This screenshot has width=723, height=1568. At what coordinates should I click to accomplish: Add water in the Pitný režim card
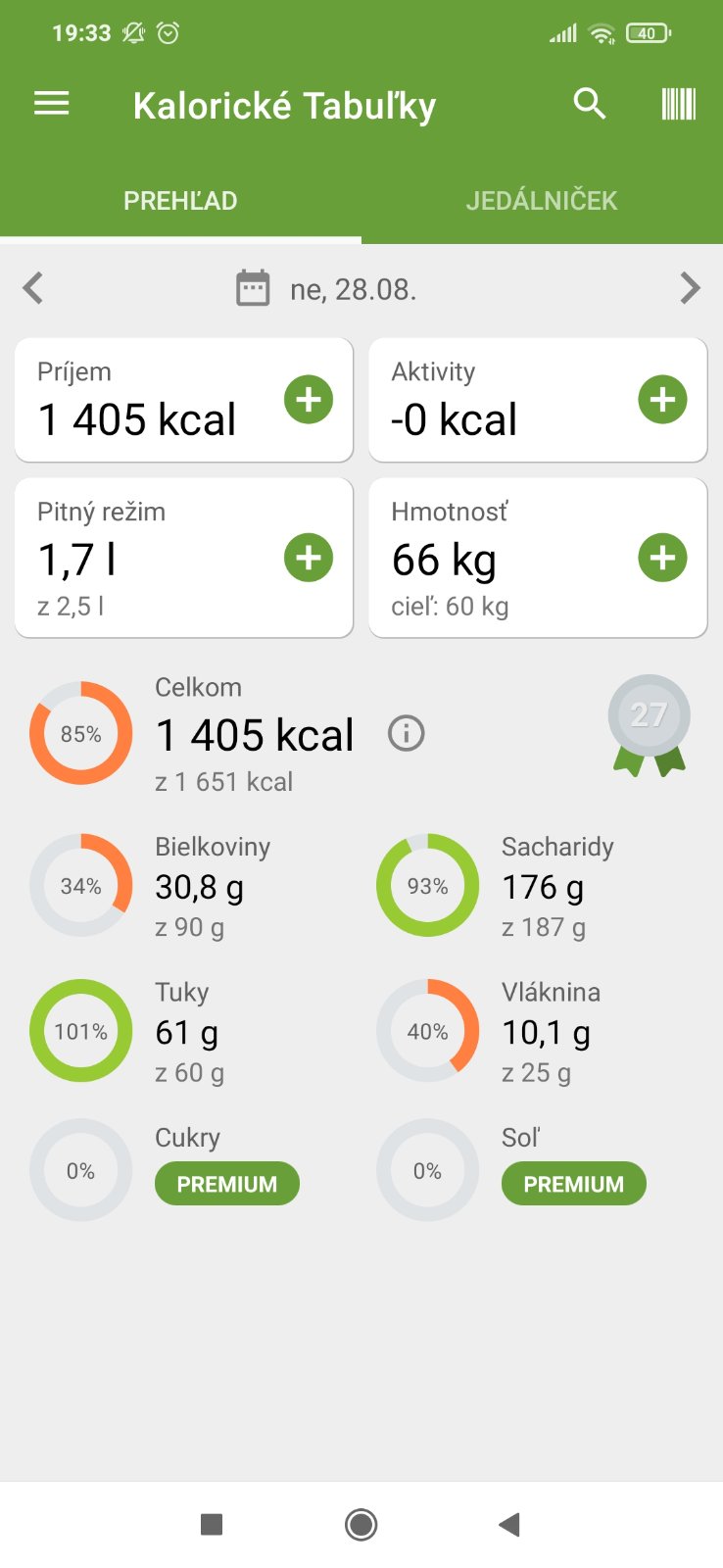pyautogui.click(x=309, y=558)
